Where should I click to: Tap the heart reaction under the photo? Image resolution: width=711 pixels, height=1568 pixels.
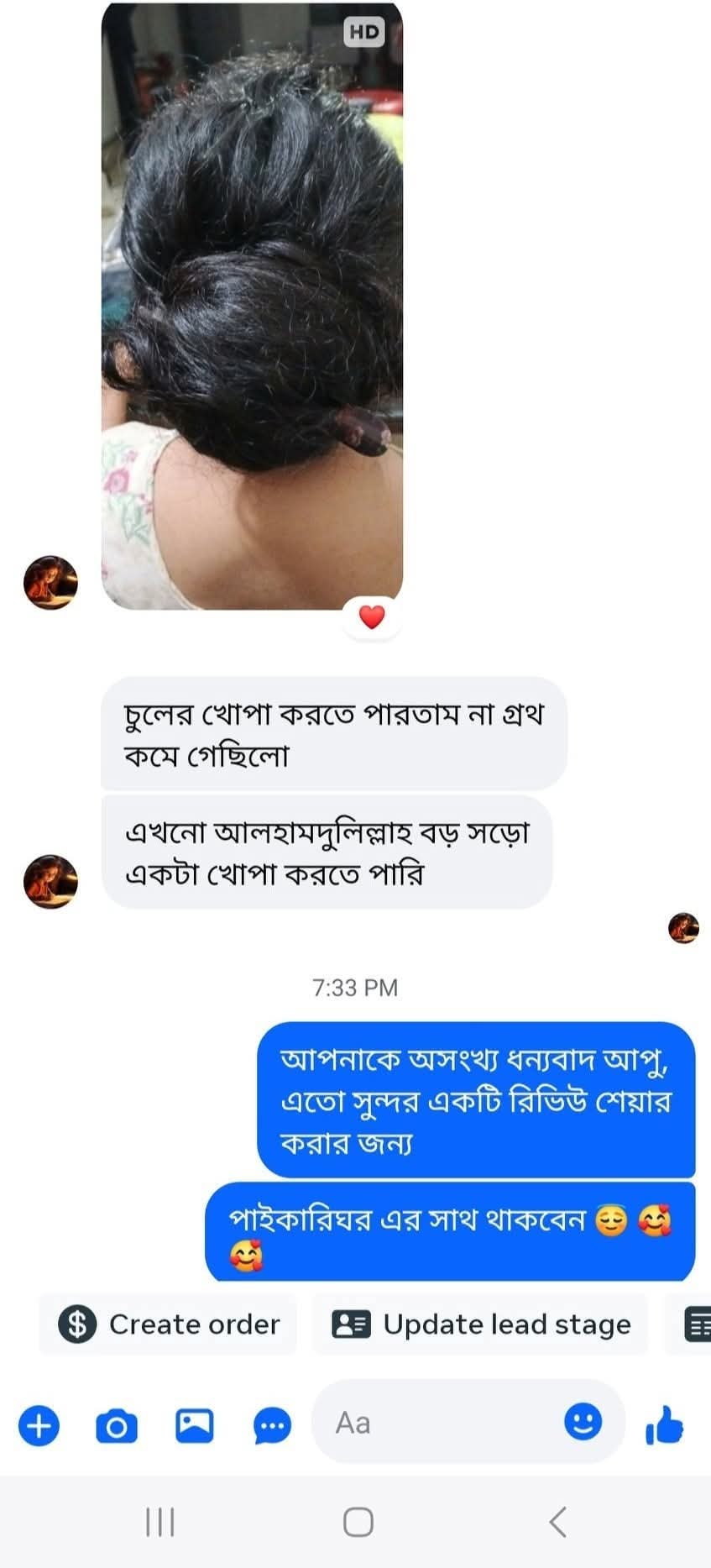[x=372, y=617]
